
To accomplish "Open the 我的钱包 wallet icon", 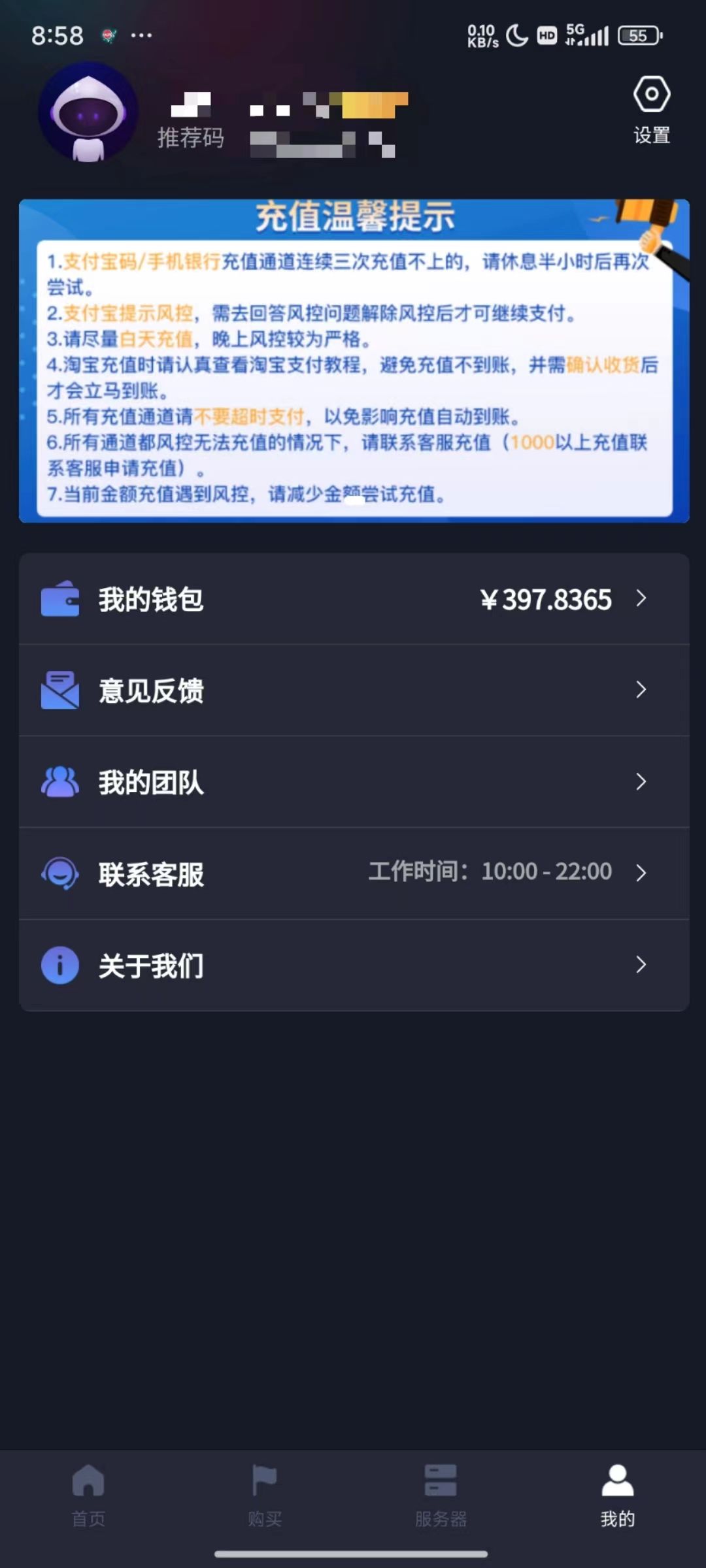I will tap(59, 599).
